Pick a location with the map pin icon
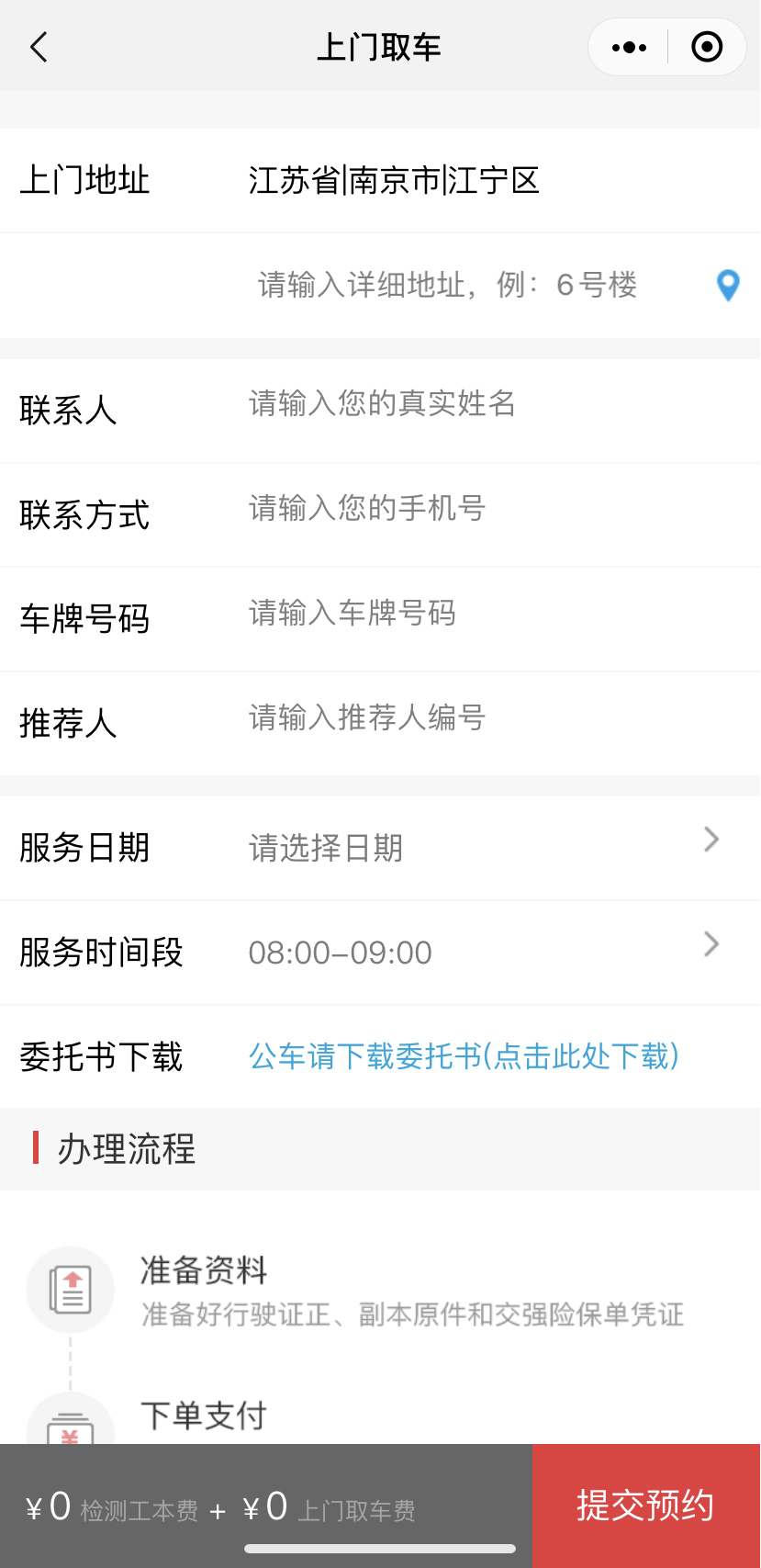 click(x=728, y=286)
